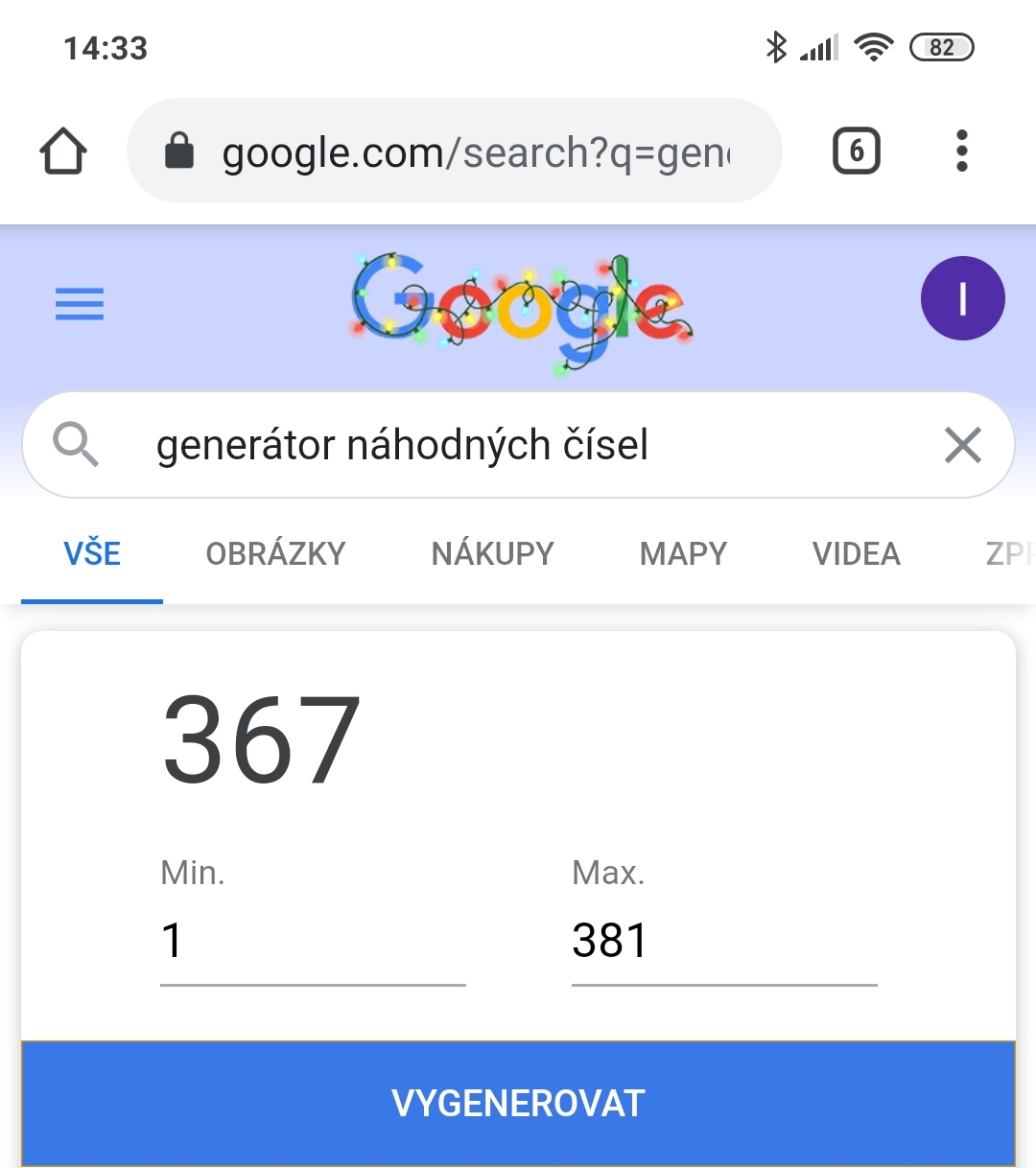Clear the search query
Viewport: 1036px width, 1168px height.
pos(962,445)
